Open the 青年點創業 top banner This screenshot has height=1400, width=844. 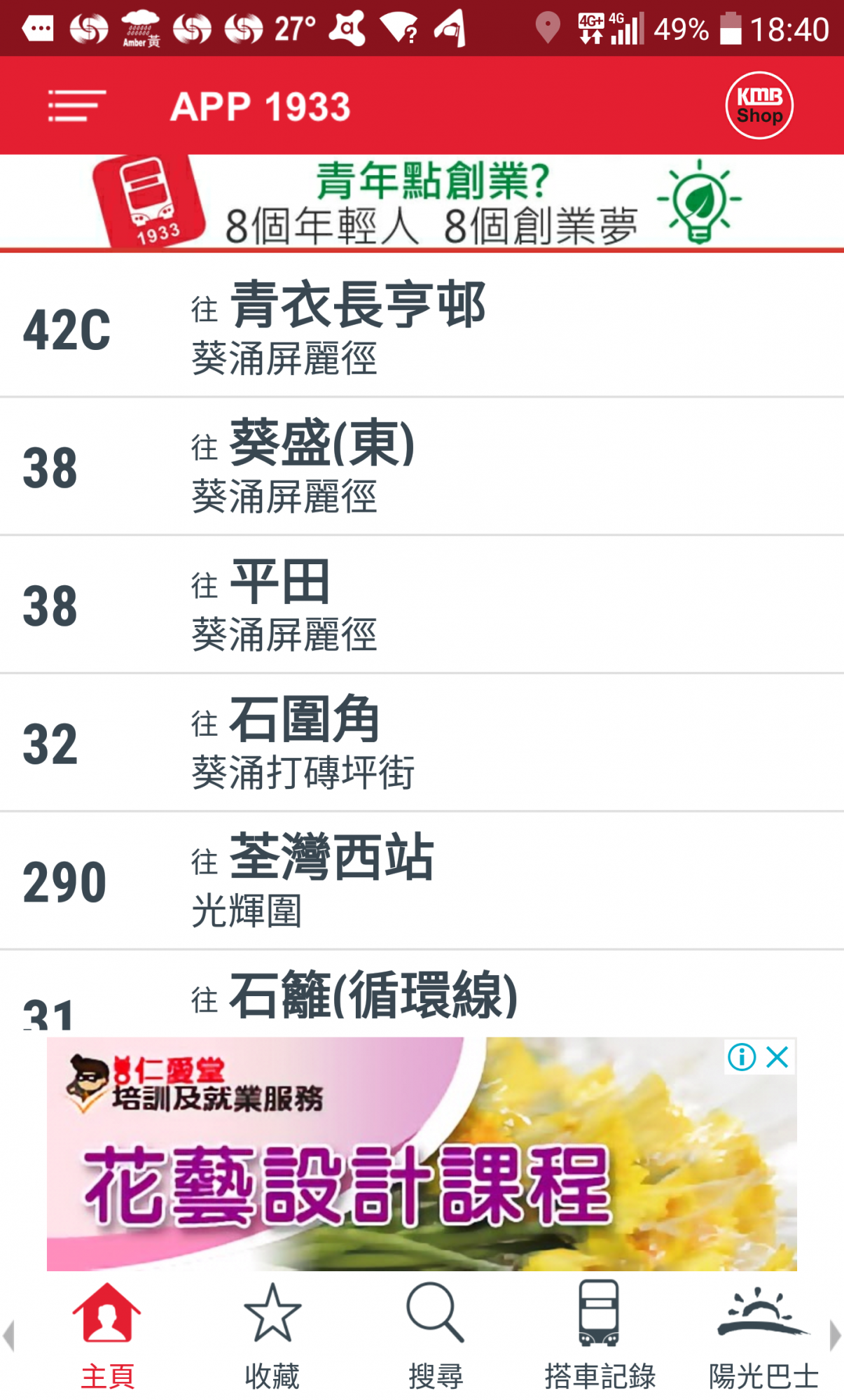422,202
